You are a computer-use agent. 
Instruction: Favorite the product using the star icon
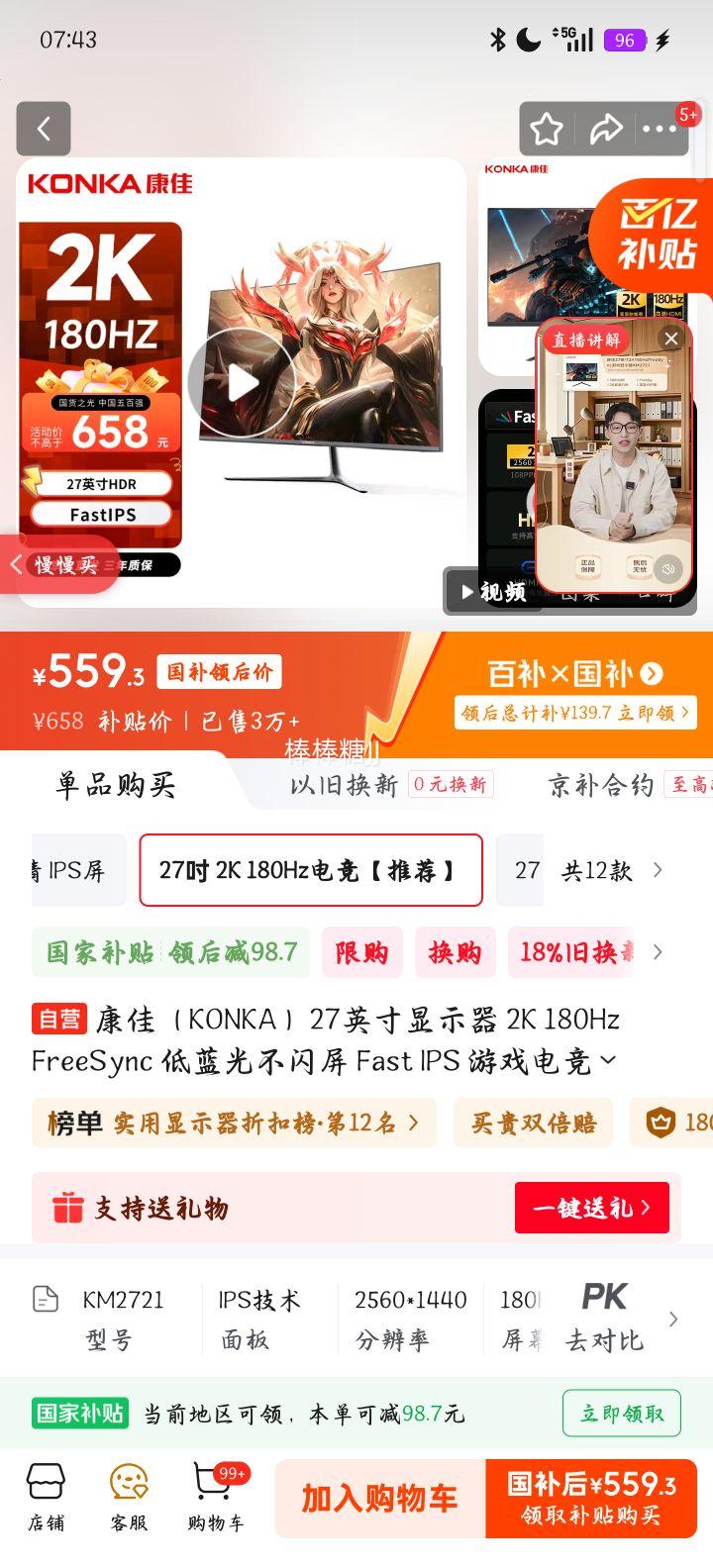(546, 129)
